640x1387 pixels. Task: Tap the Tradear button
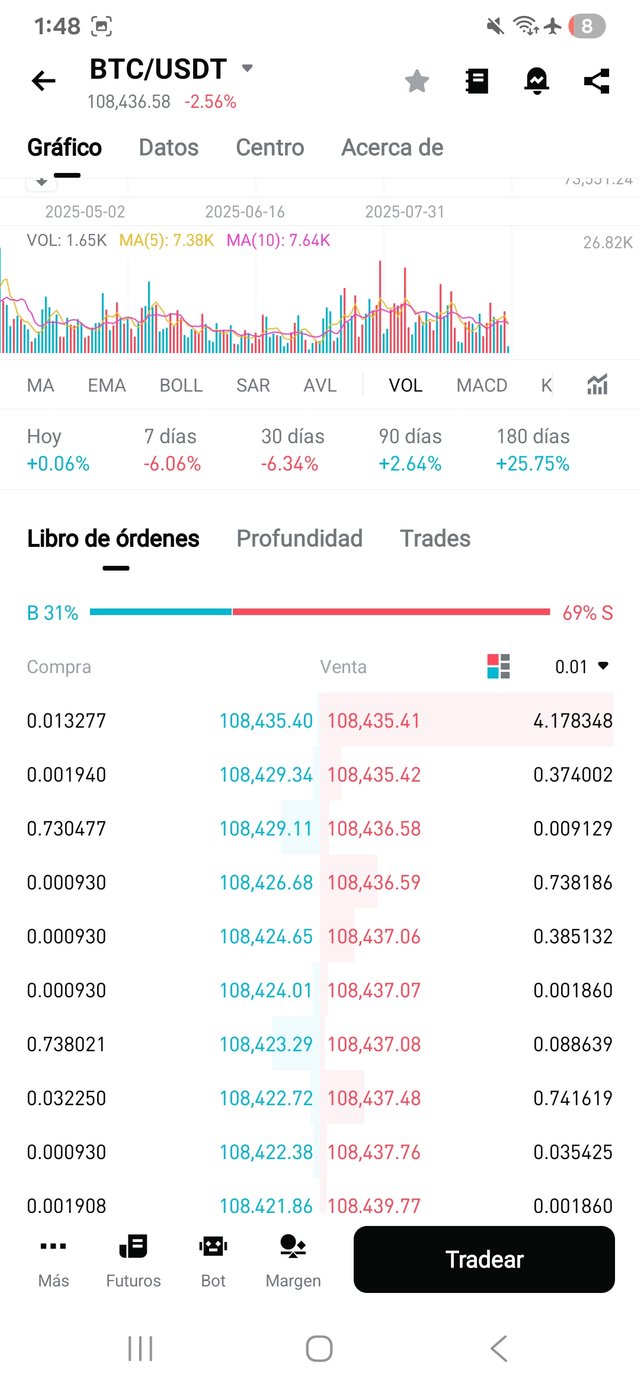pyautogui.click(x=484, y=1260)
